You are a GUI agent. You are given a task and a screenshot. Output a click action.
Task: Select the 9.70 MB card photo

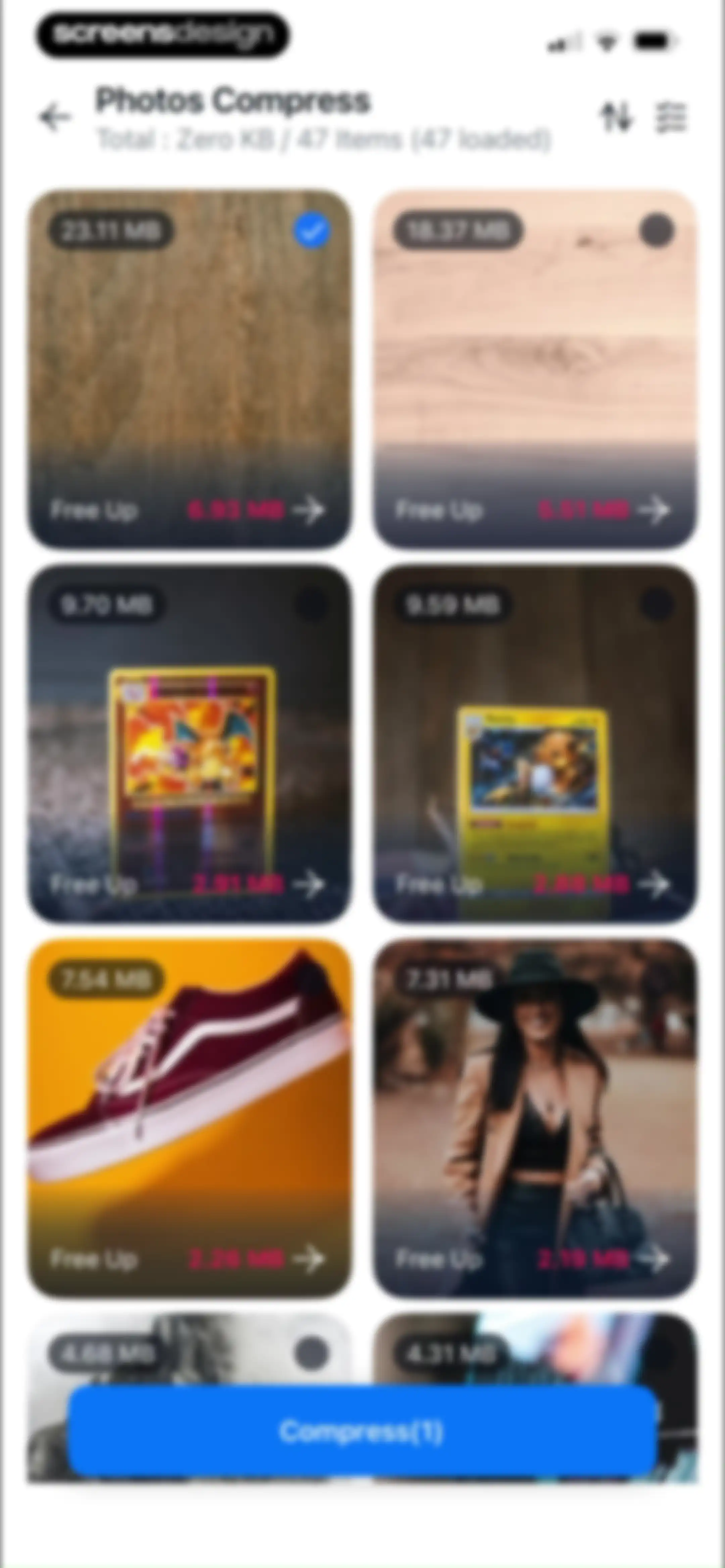coord(312,604)
